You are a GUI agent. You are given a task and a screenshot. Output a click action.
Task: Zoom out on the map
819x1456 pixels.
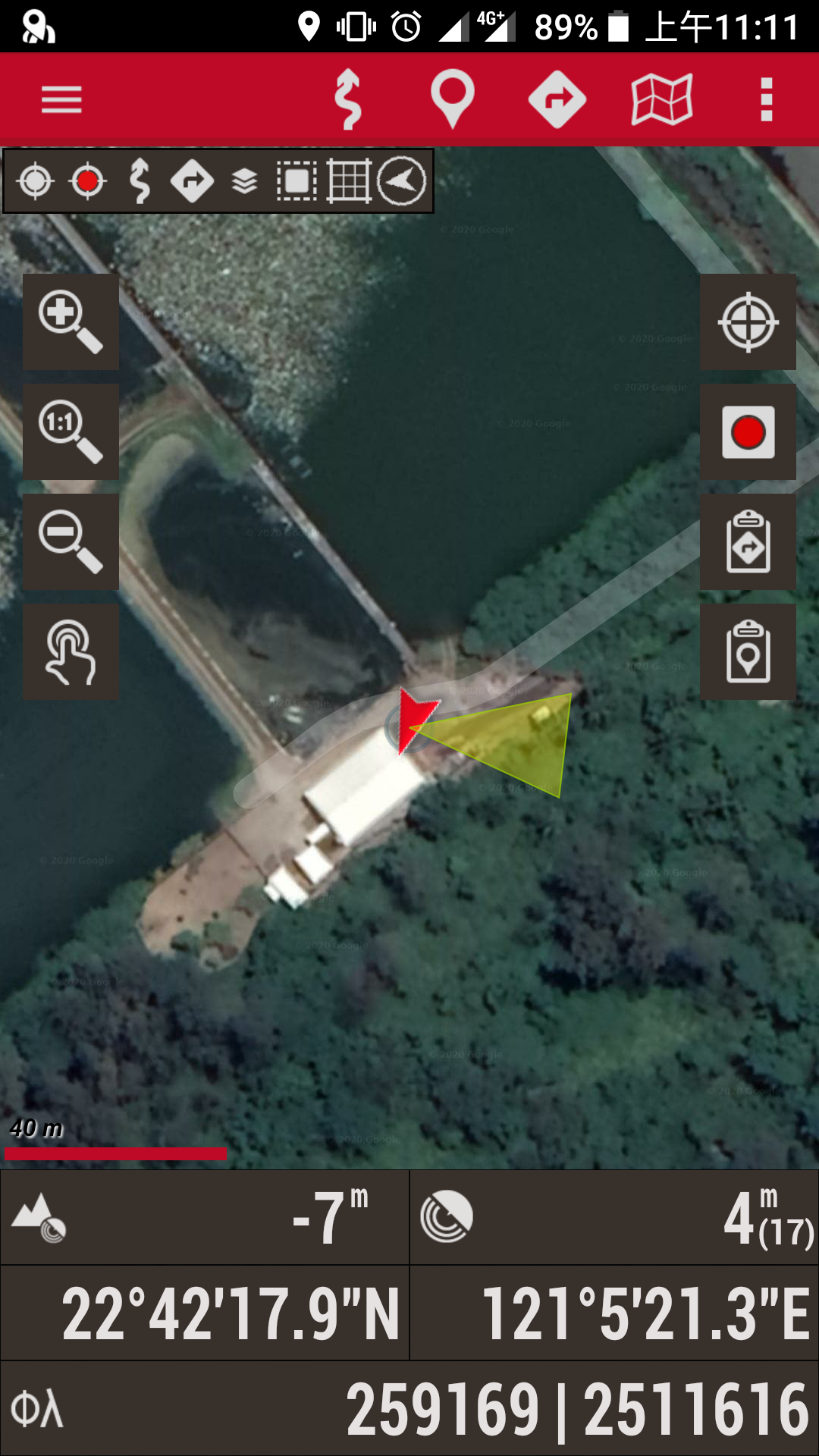tap(71, 541)
